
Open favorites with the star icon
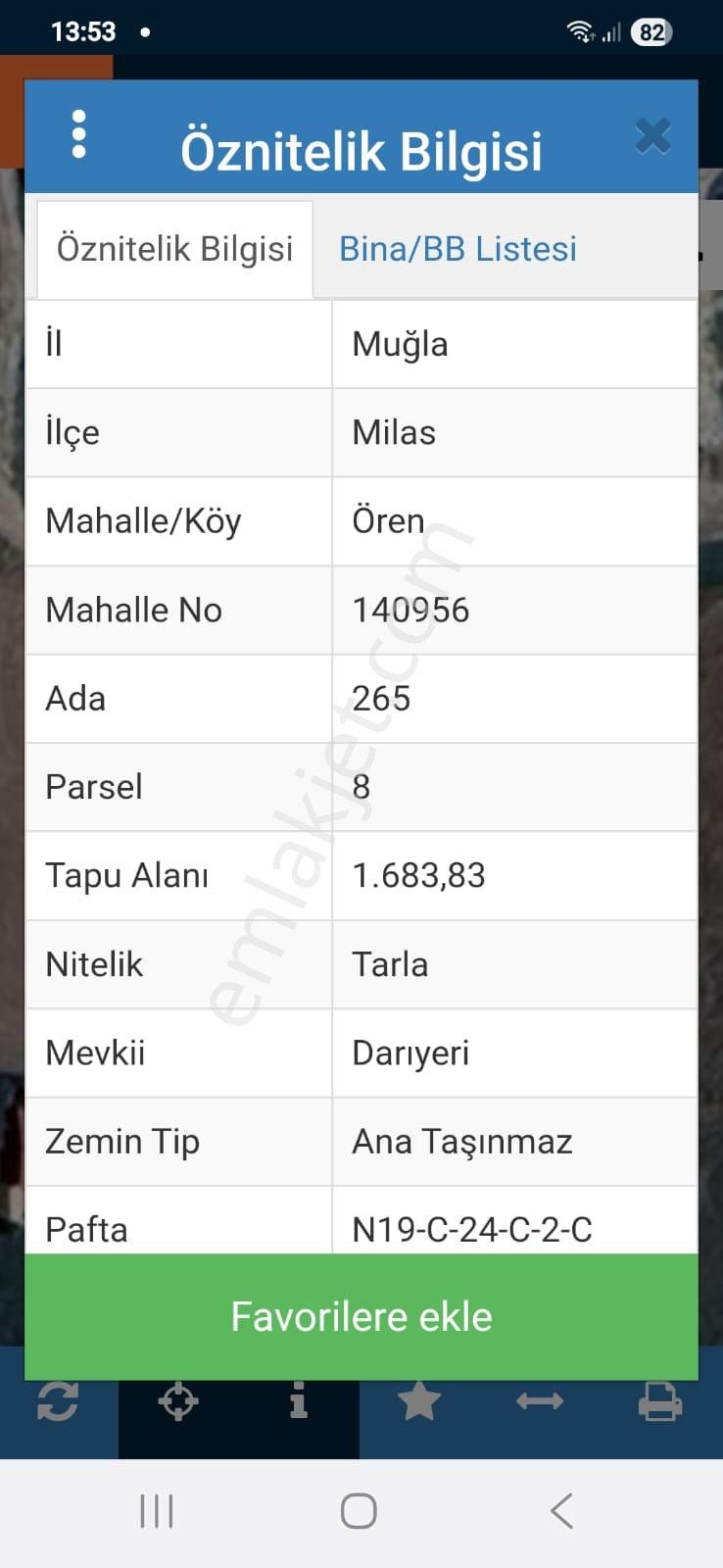419,1401
